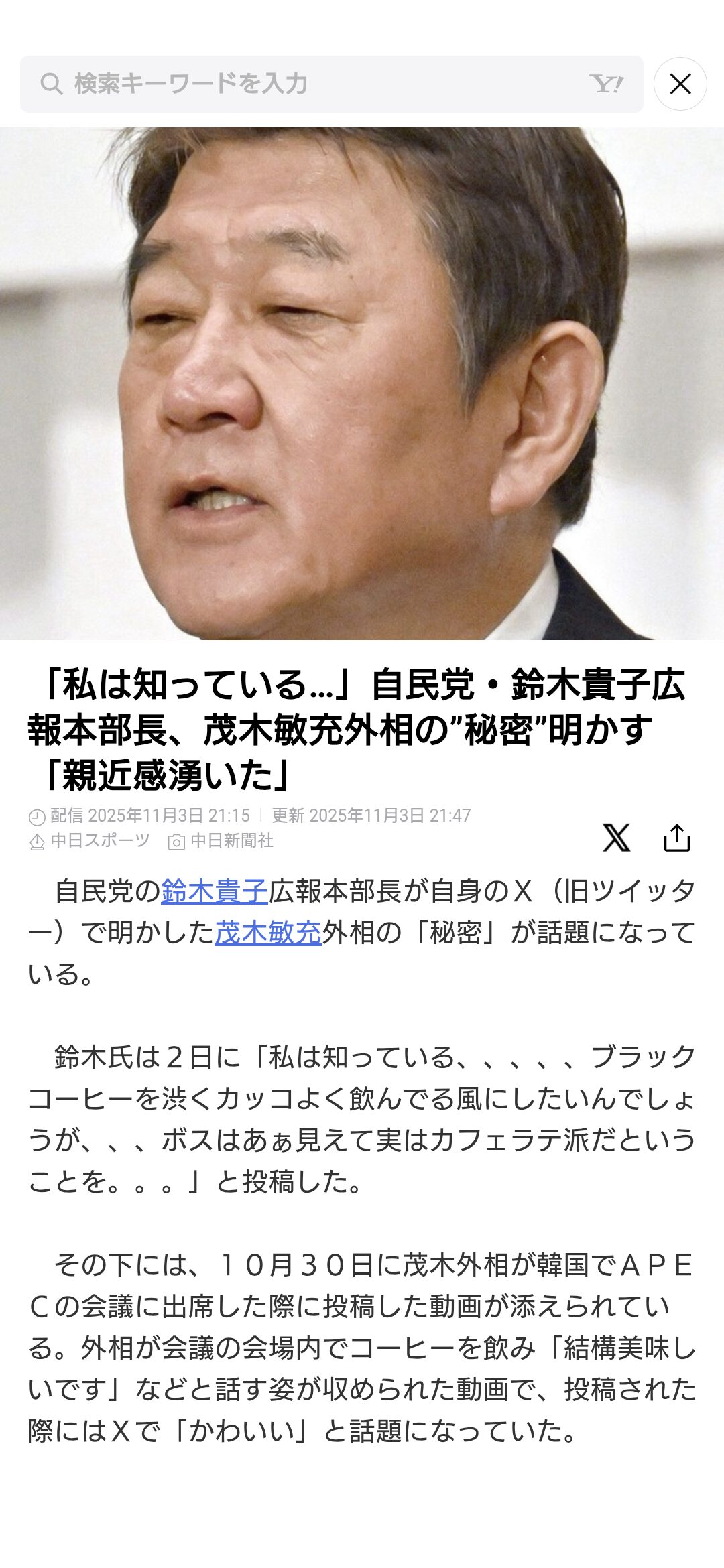Open the 茂木敏充 link
The image size is (724, 1568).
[x=268, y=933]
